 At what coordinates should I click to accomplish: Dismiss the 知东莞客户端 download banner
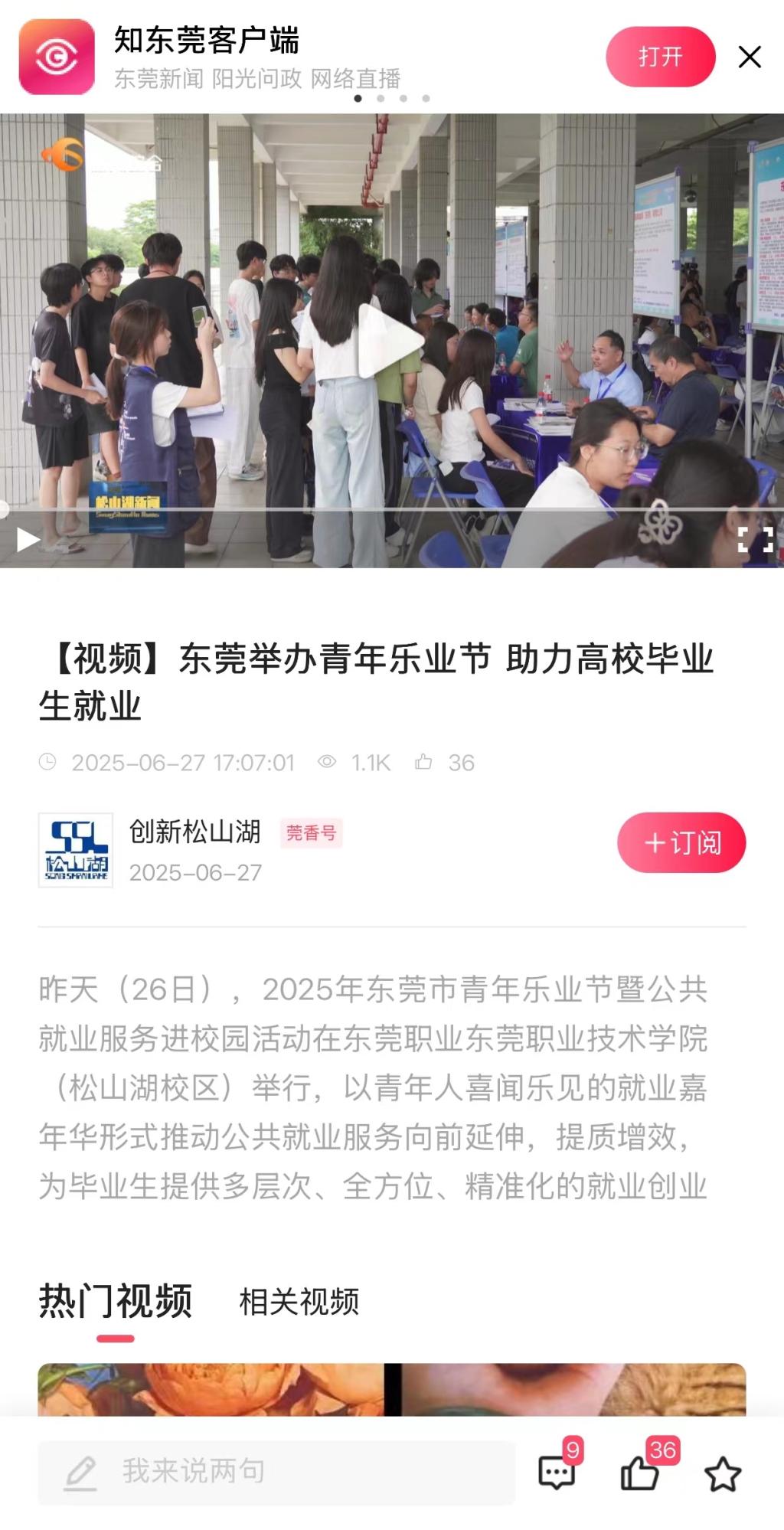[750, 57]
